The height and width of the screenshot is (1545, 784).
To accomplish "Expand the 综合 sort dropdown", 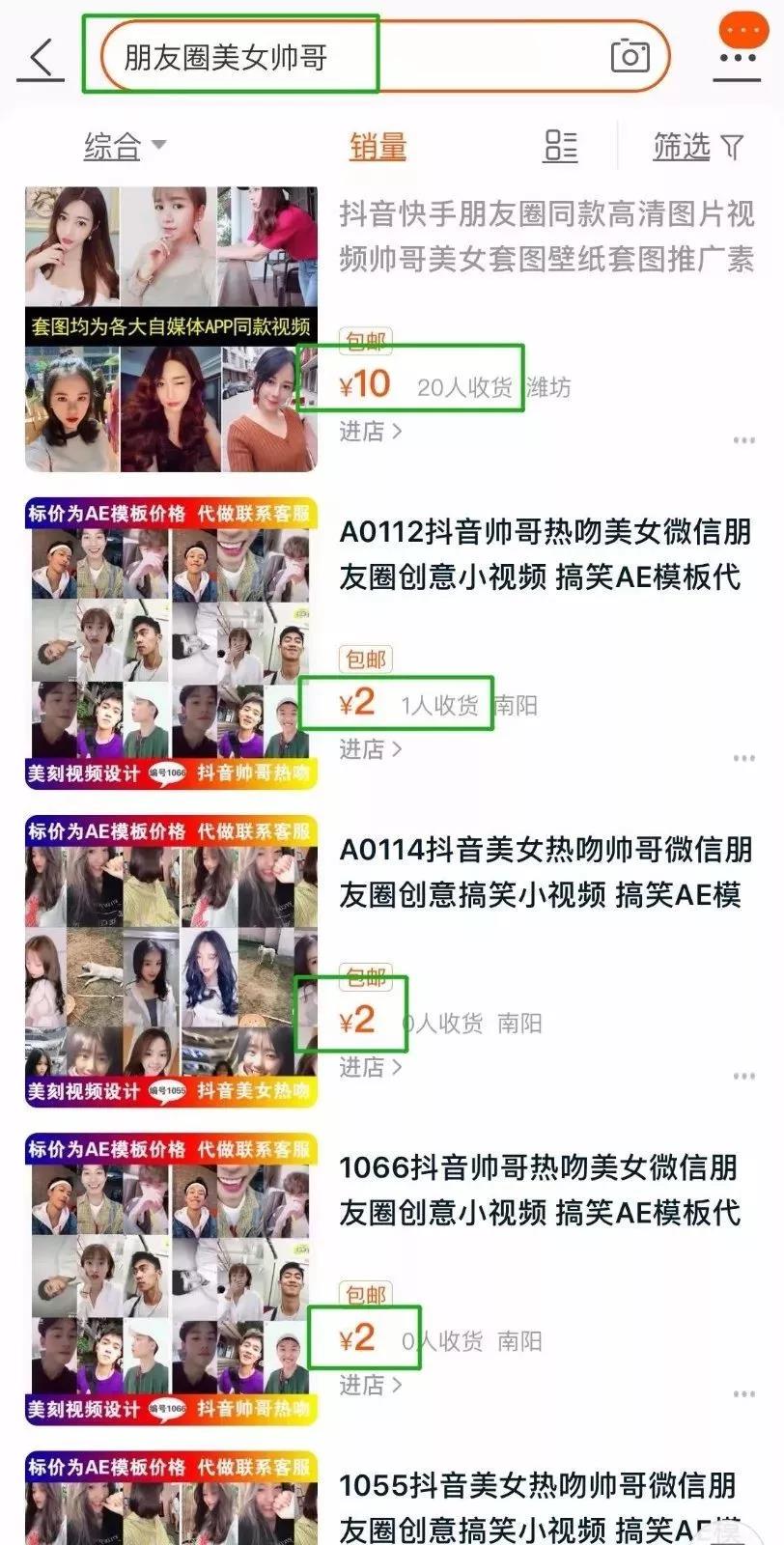I will [125, 147].
